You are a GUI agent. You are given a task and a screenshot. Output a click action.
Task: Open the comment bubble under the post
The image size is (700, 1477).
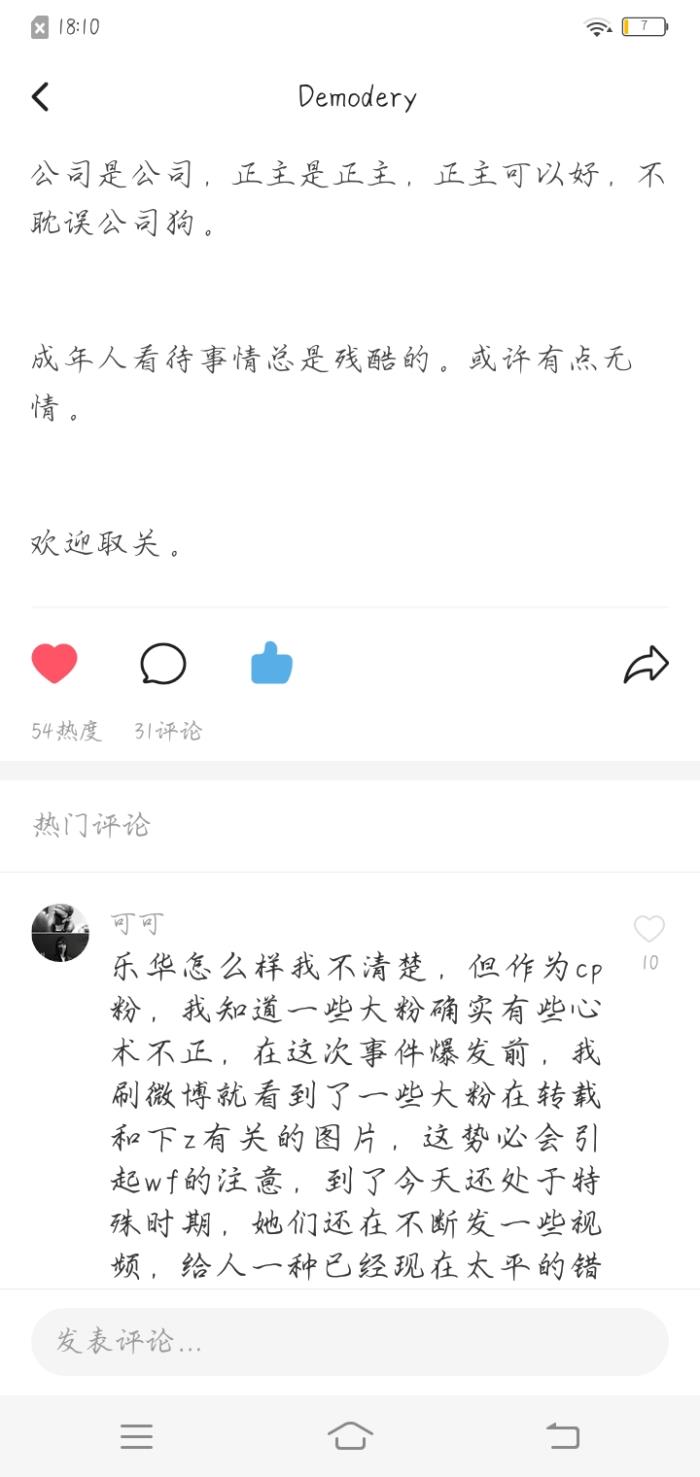(163, 663)
